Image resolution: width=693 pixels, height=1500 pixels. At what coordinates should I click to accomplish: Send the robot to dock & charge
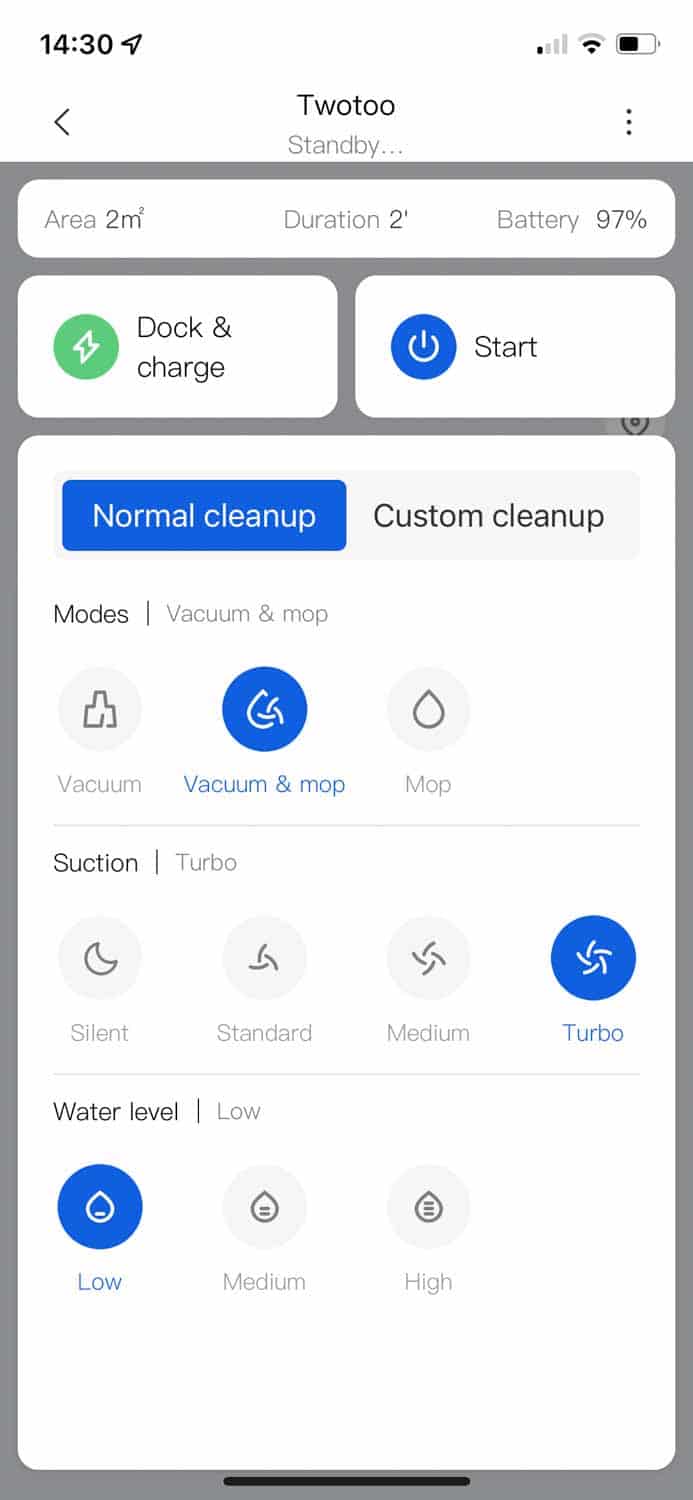(x=177, y=347)
